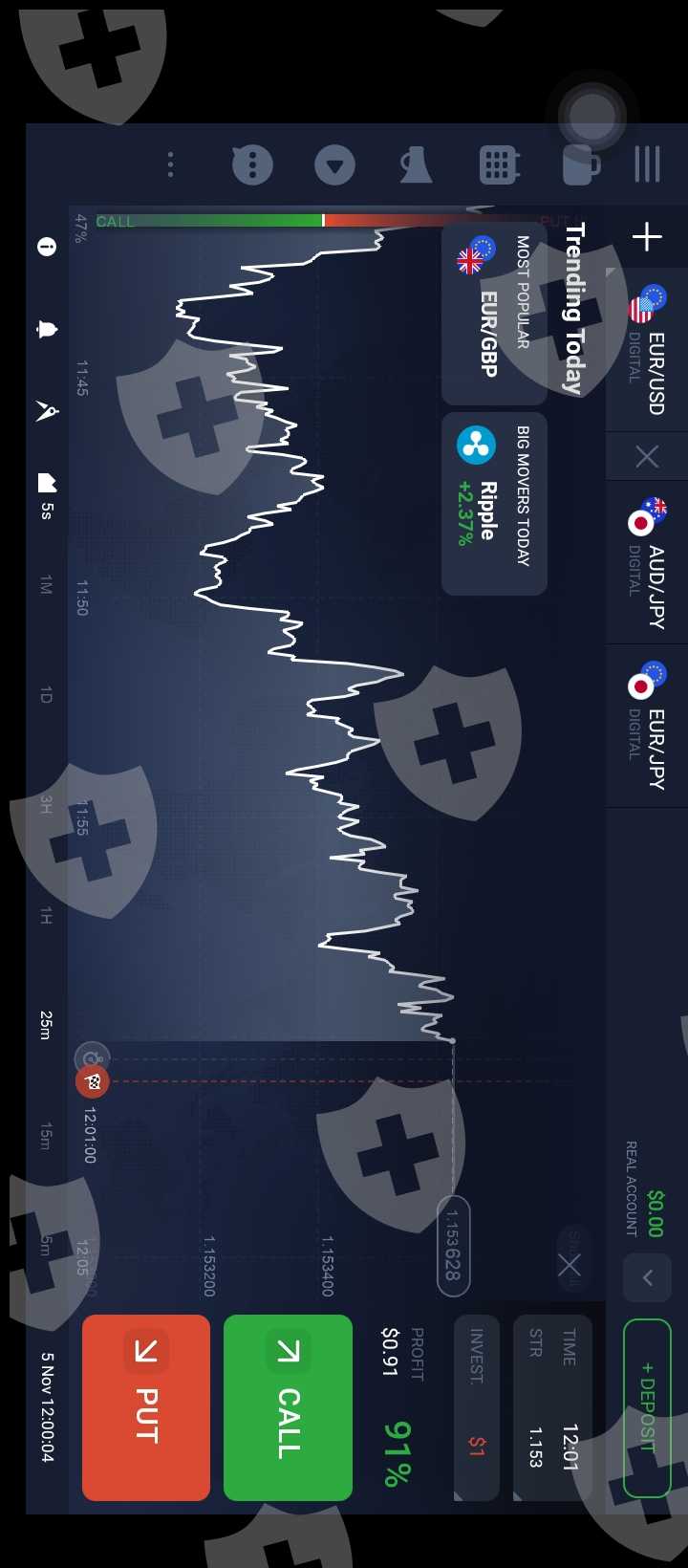The width and height of the screenshot is (688, 1568).
Task: Open the expiration TIME selector
Action: pyautogui.click(x=552, y=1406)
